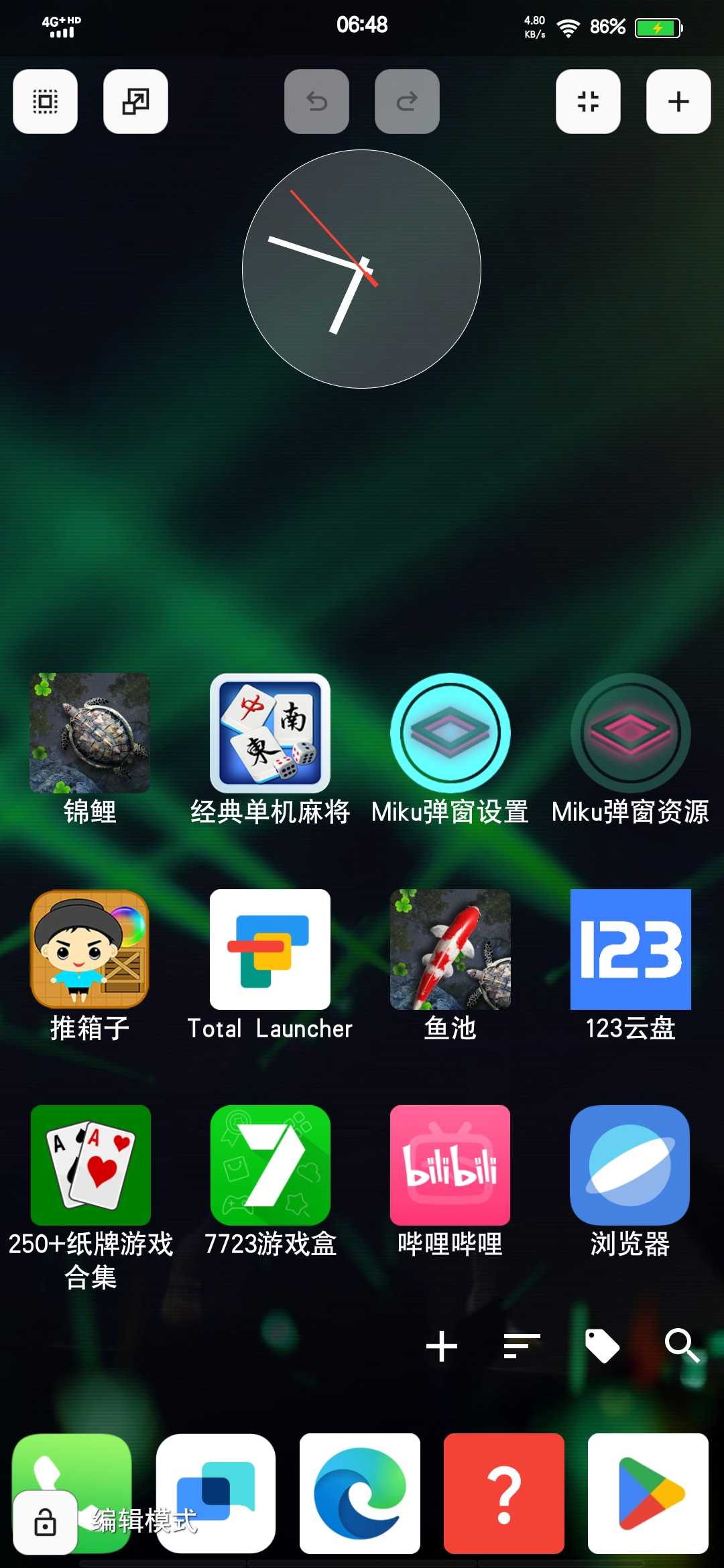
Task: Open the sort options icon
Action: pos(522,1346)
